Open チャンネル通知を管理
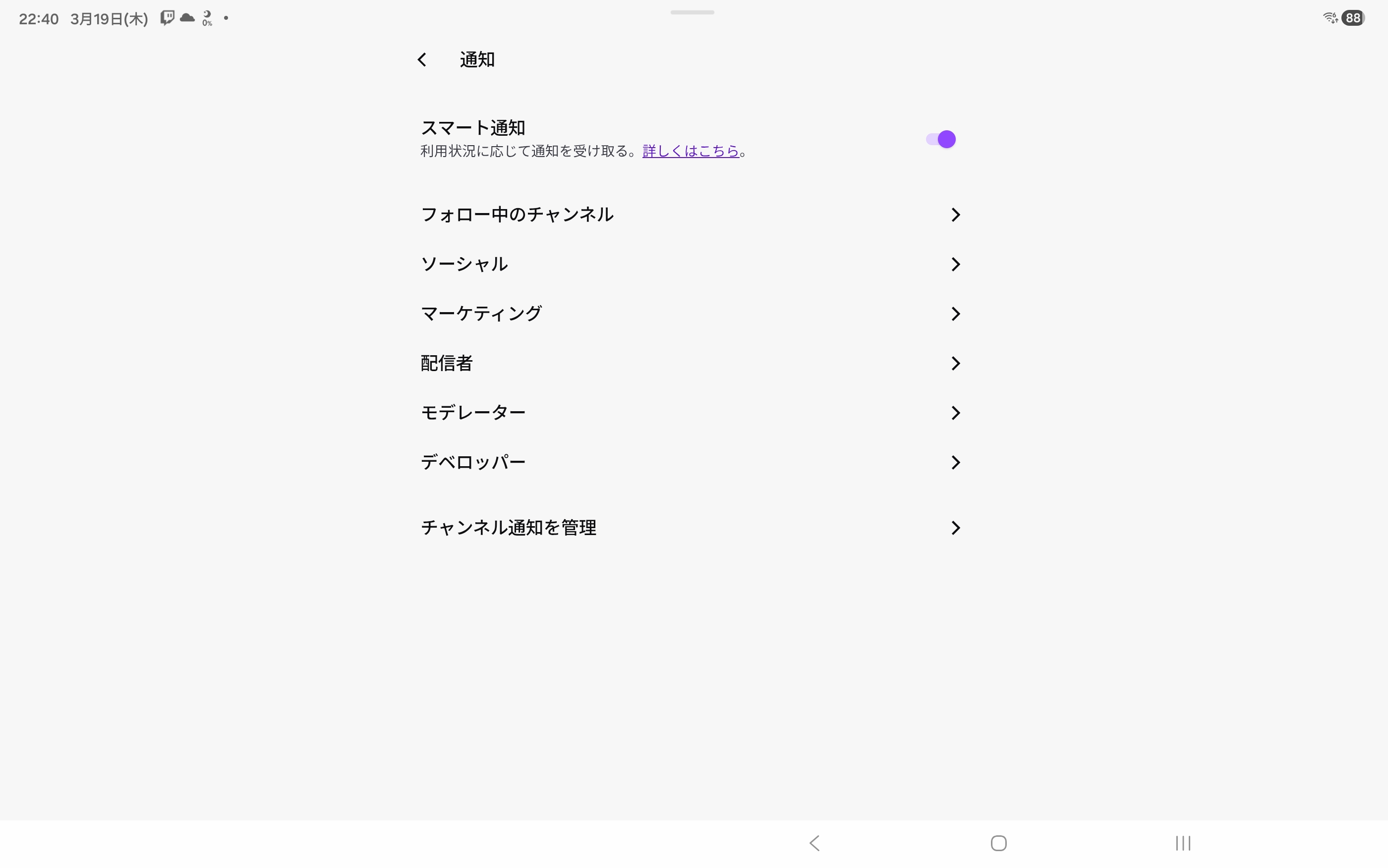 click(690, 528)
